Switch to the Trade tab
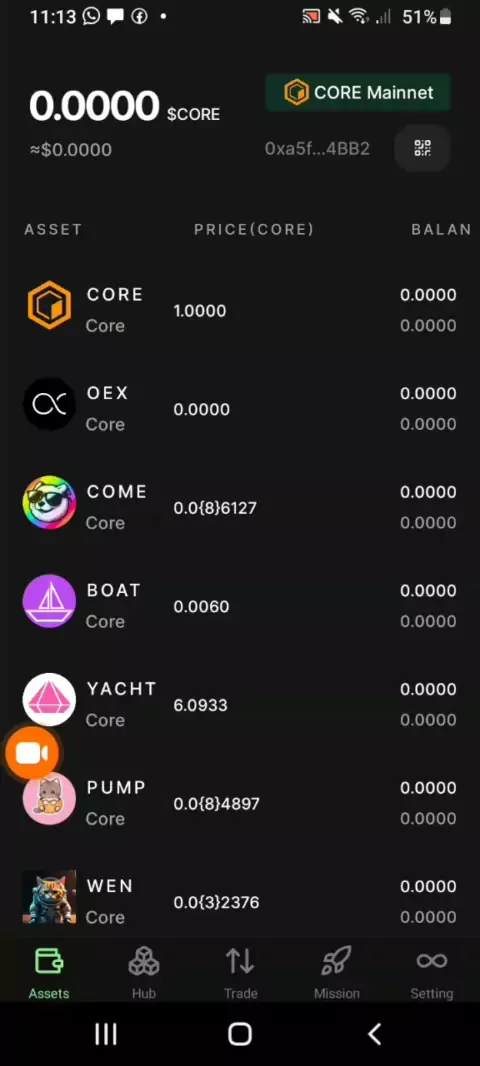The width and height of the screenshot is (480, 1066). click(x=240, y=973)
